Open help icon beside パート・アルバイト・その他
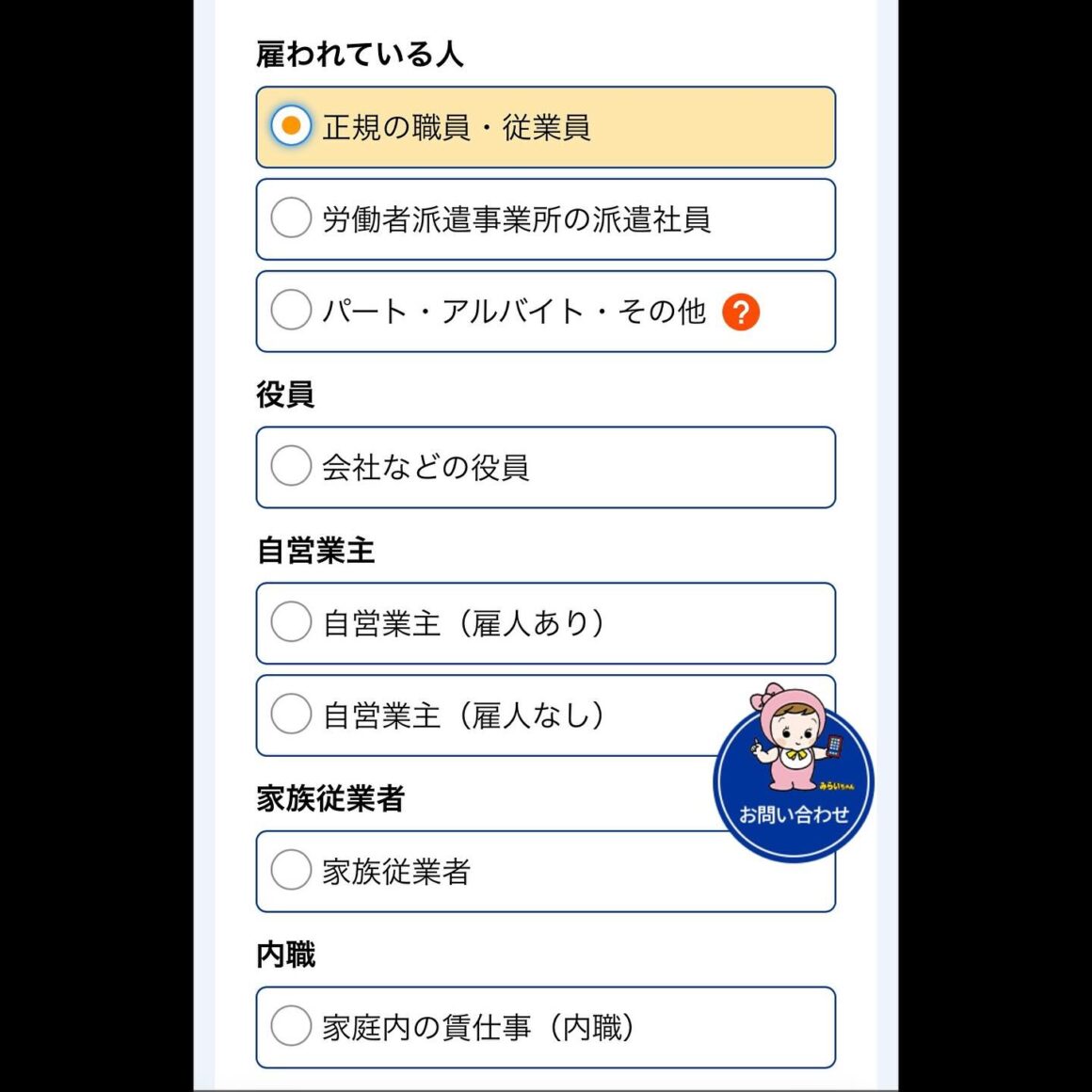1092x1092 pixels. pyautogui.click(x=741, y=312)
